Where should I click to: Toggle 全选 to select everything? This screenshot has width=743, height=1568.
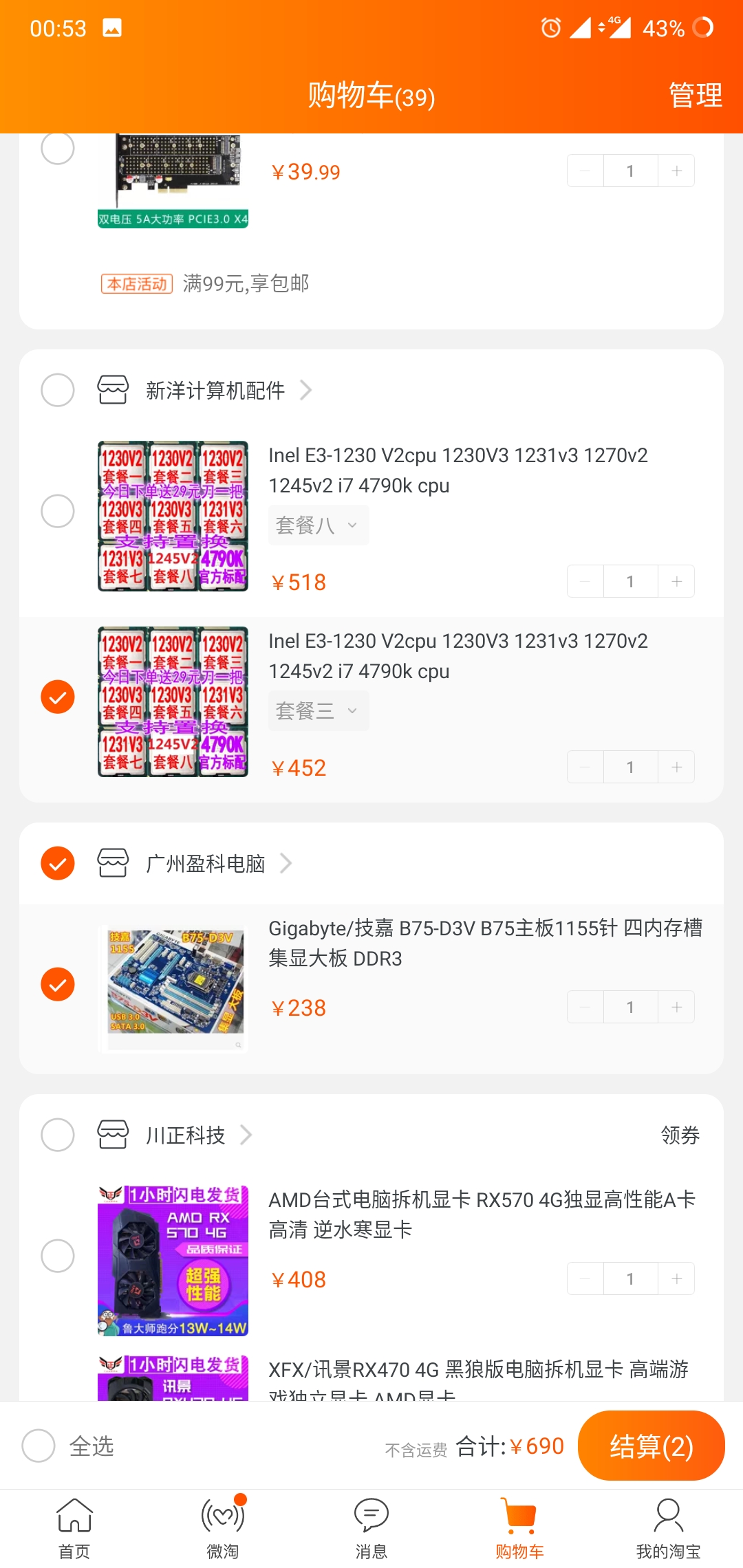[39, 1446]
